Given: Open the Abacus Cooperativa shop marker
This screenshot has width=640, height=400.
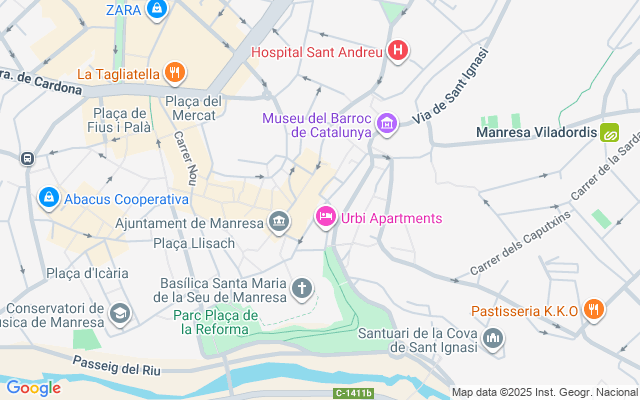Looking at the screenshot, I should click(47, 198).
